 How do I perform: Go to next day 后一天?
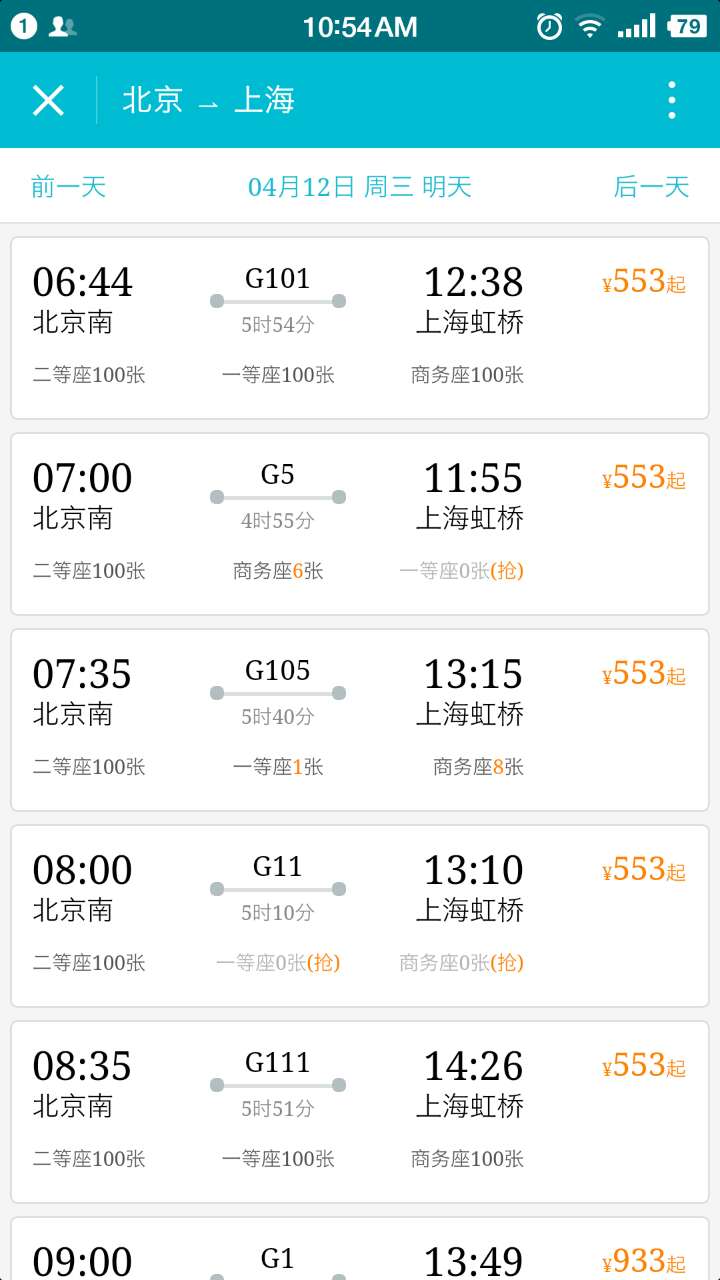click(651, 187)
